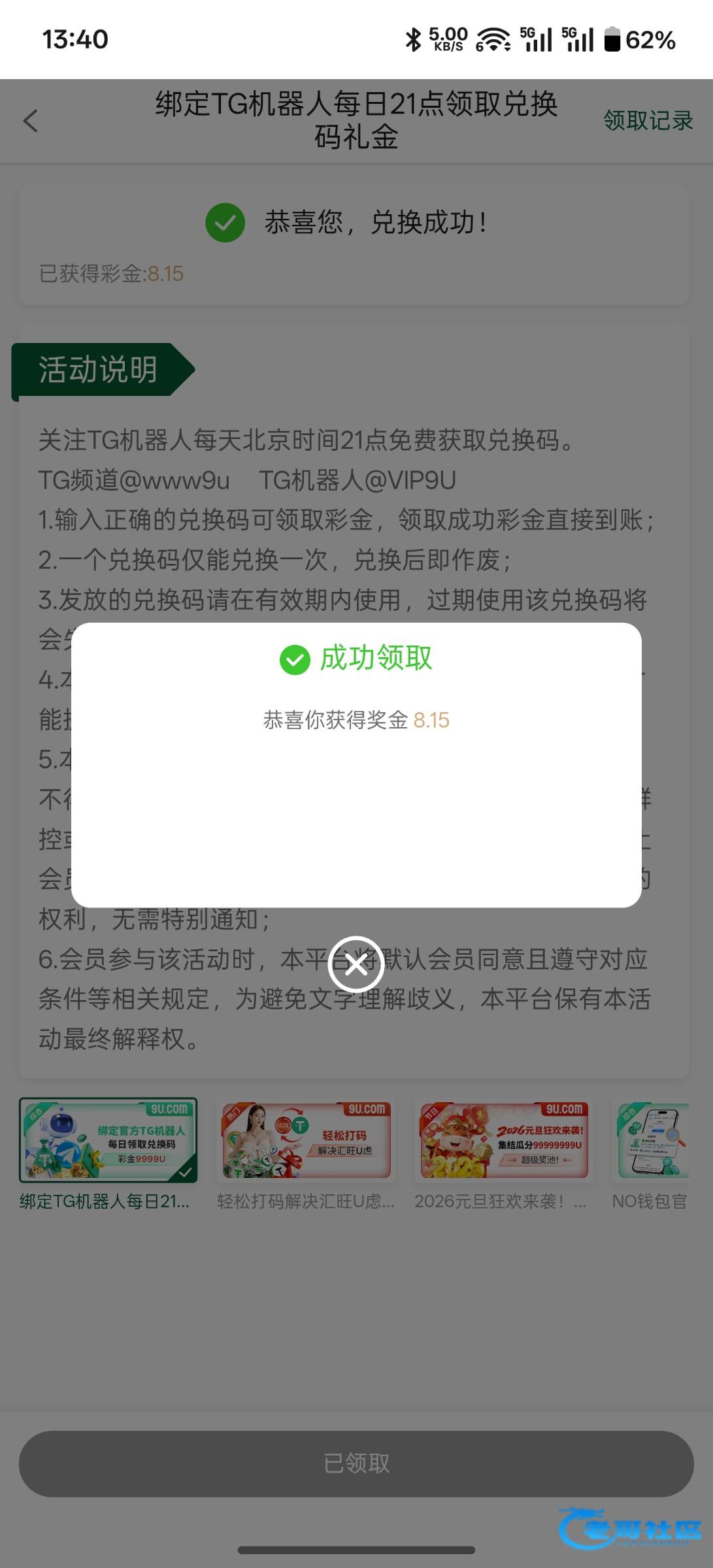This screenshot has height=1568, width=713.
Task: Open 领取记录 claim history
Action: tap(648, 121)
